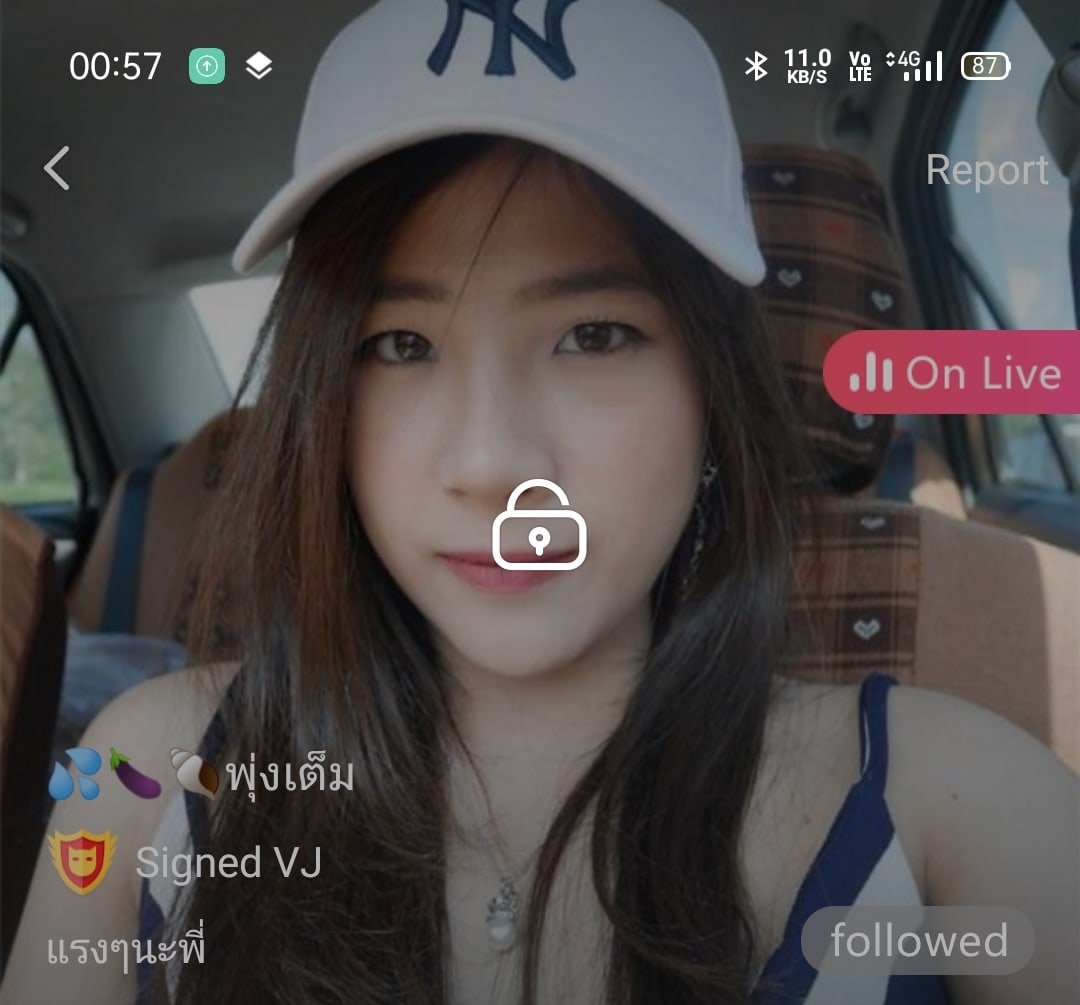This screenshot has height=1005, width=1080.
Task: Tap the followed button to unfollow
Action: [x=918, y=940]
